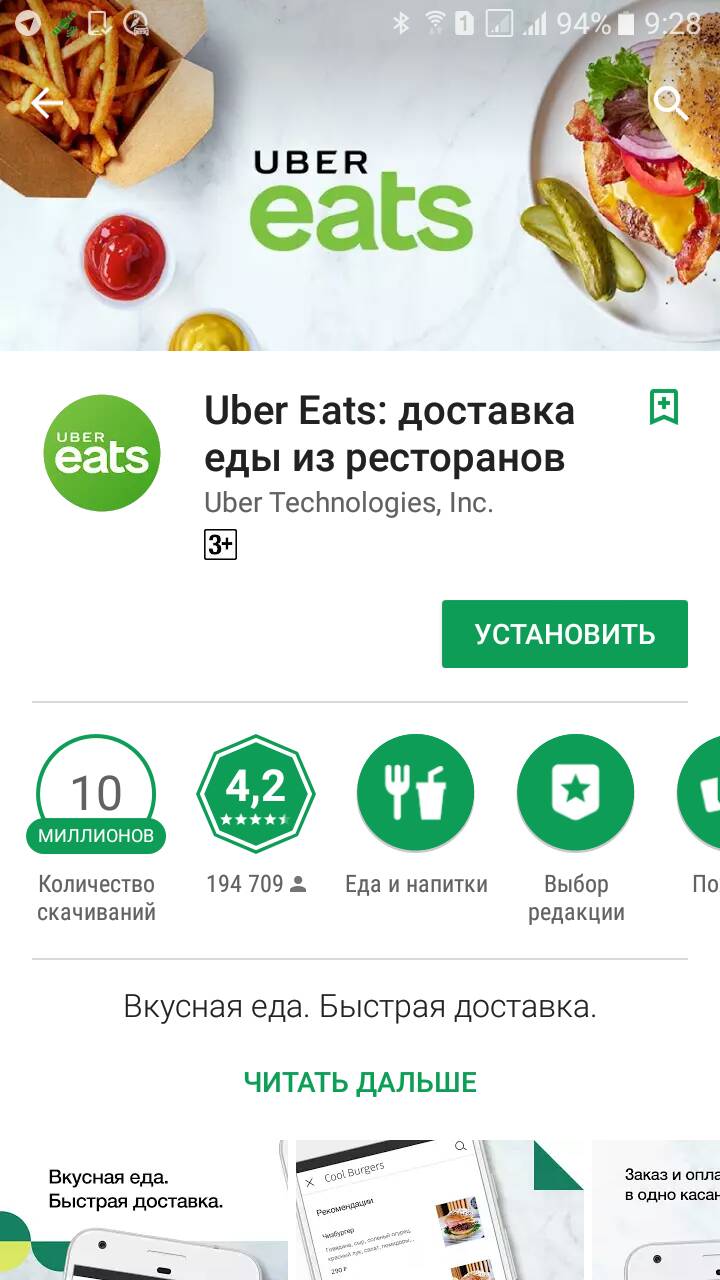
Task: Open the Еда и напитки category
Action: (x=415, y=794)
